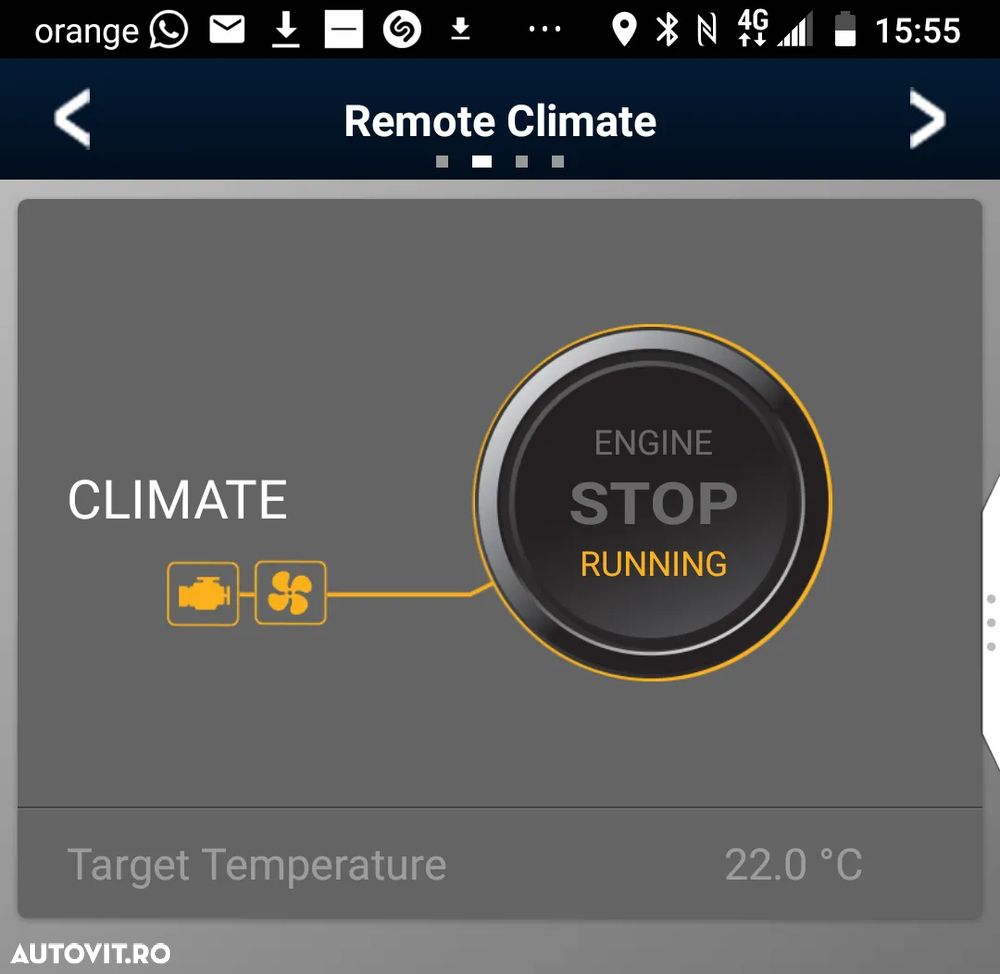Screen dimensions: 1000x974
Task: Tap the page indicator dots
Action: point(500,161)
